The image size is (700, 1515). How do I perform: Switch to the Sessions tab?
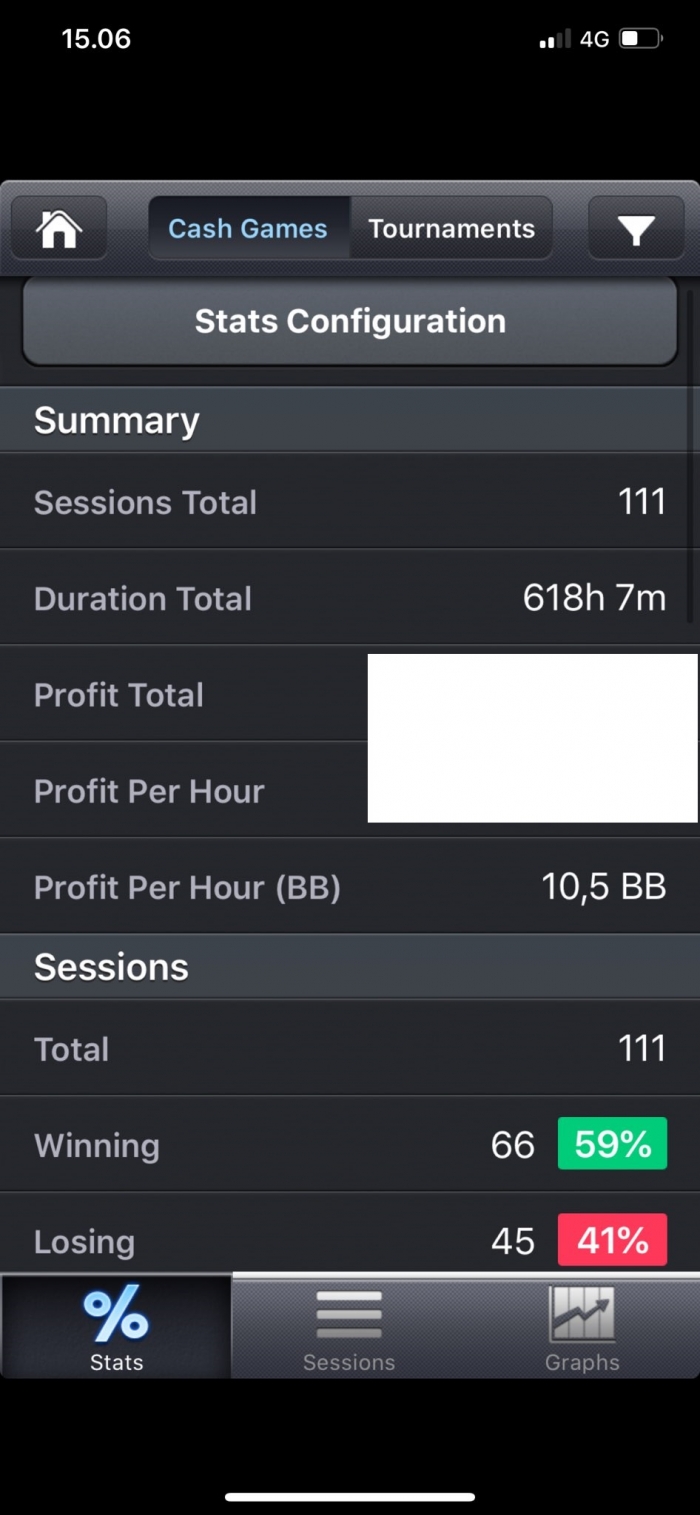pyautogui.click(x=349, y=1327)
